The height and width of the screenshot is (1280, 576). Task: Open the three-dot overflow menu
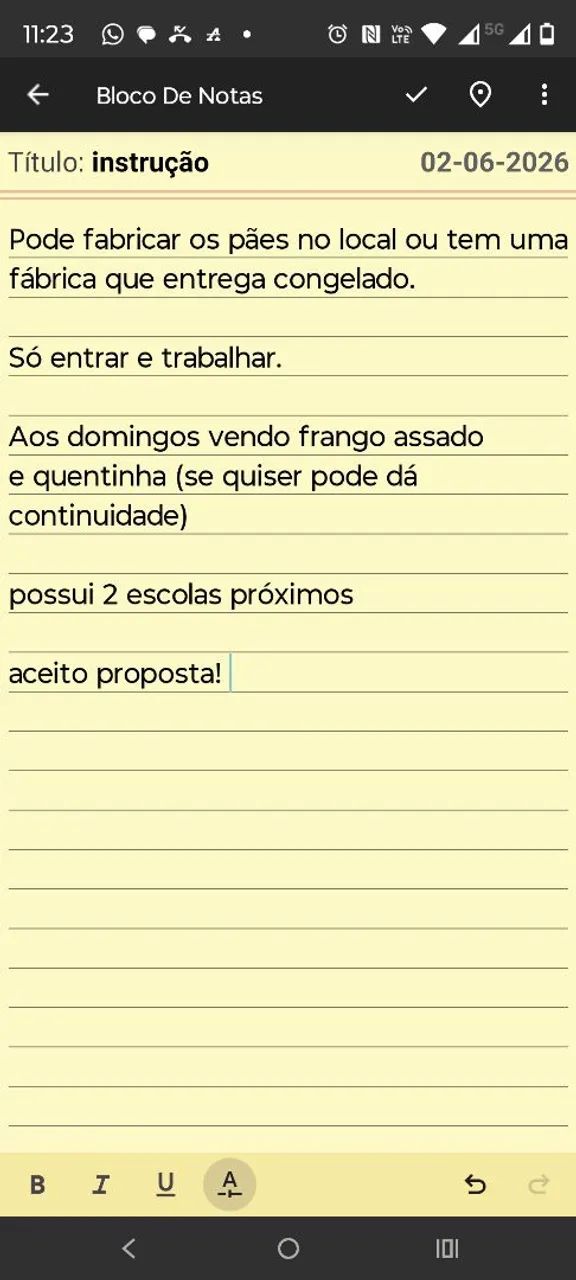[x=544, y=95]
